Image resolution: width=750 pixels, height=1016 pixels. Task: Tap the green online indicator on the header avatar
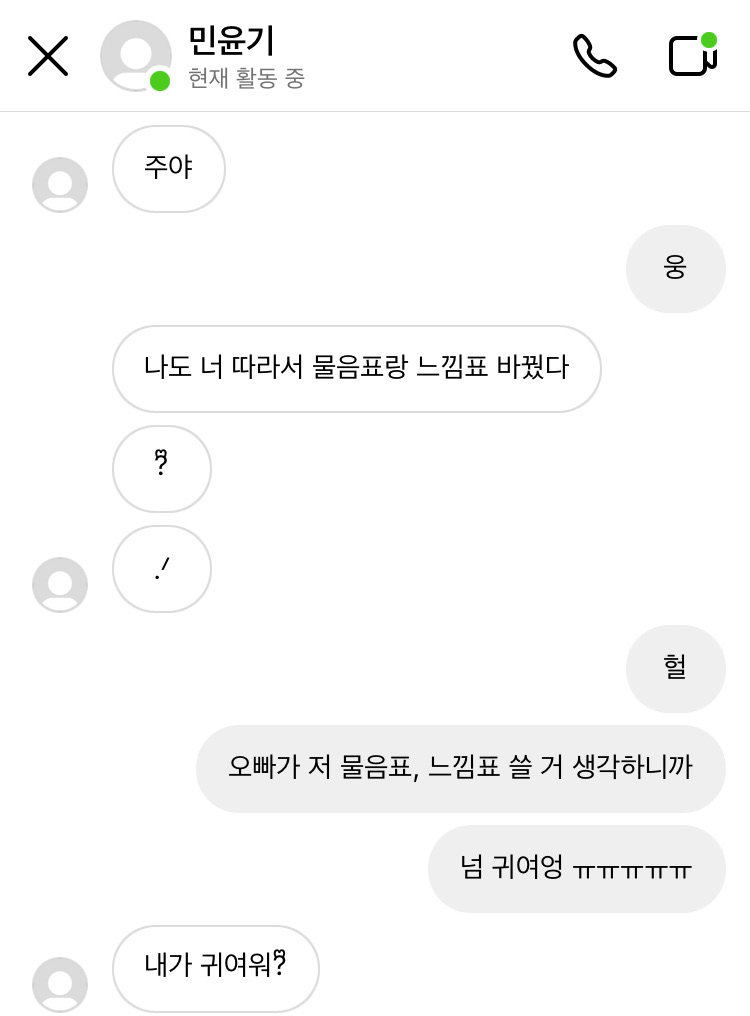tap(160, 80)
